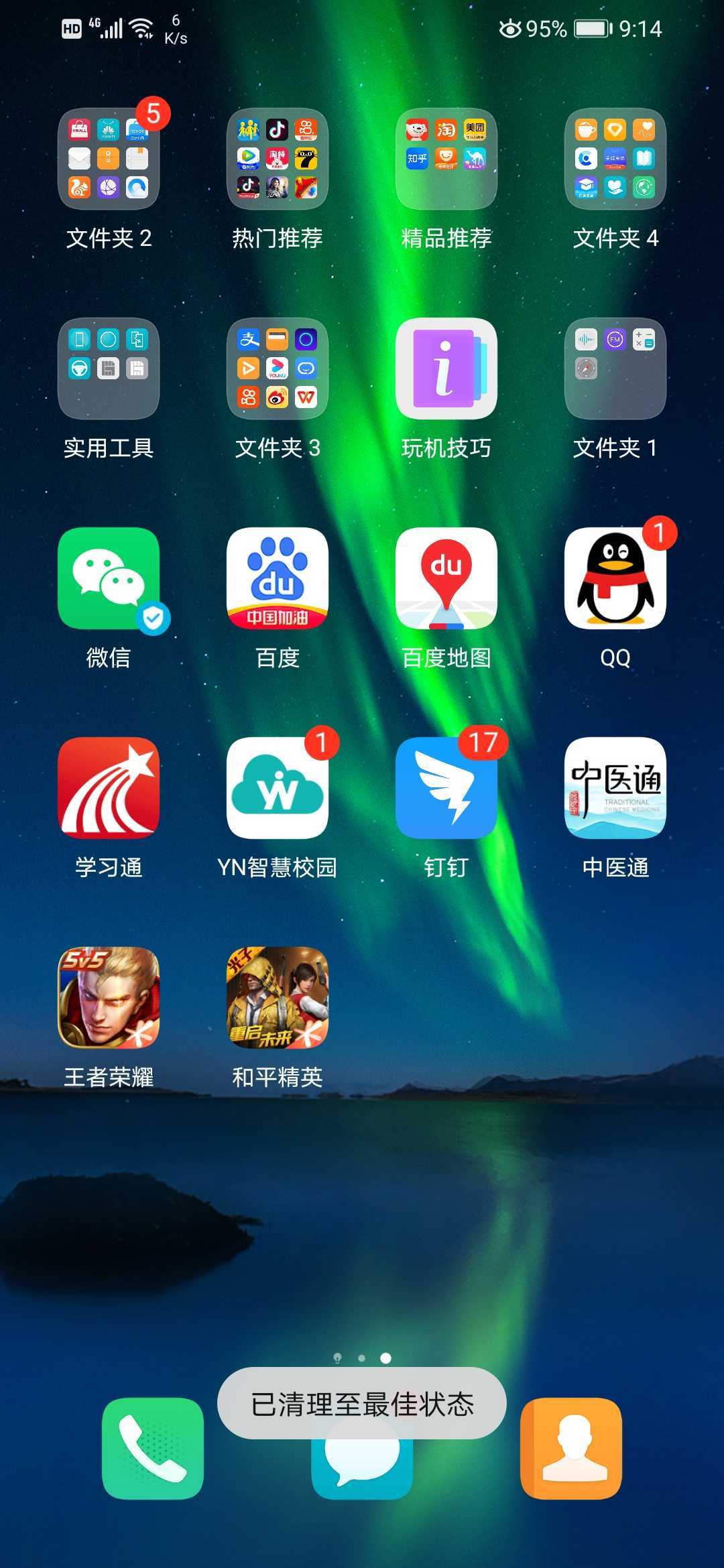The height and width of the screenshot is (1568, 724).
Task: Launch the 学习通 app
Action: [109, 789]
